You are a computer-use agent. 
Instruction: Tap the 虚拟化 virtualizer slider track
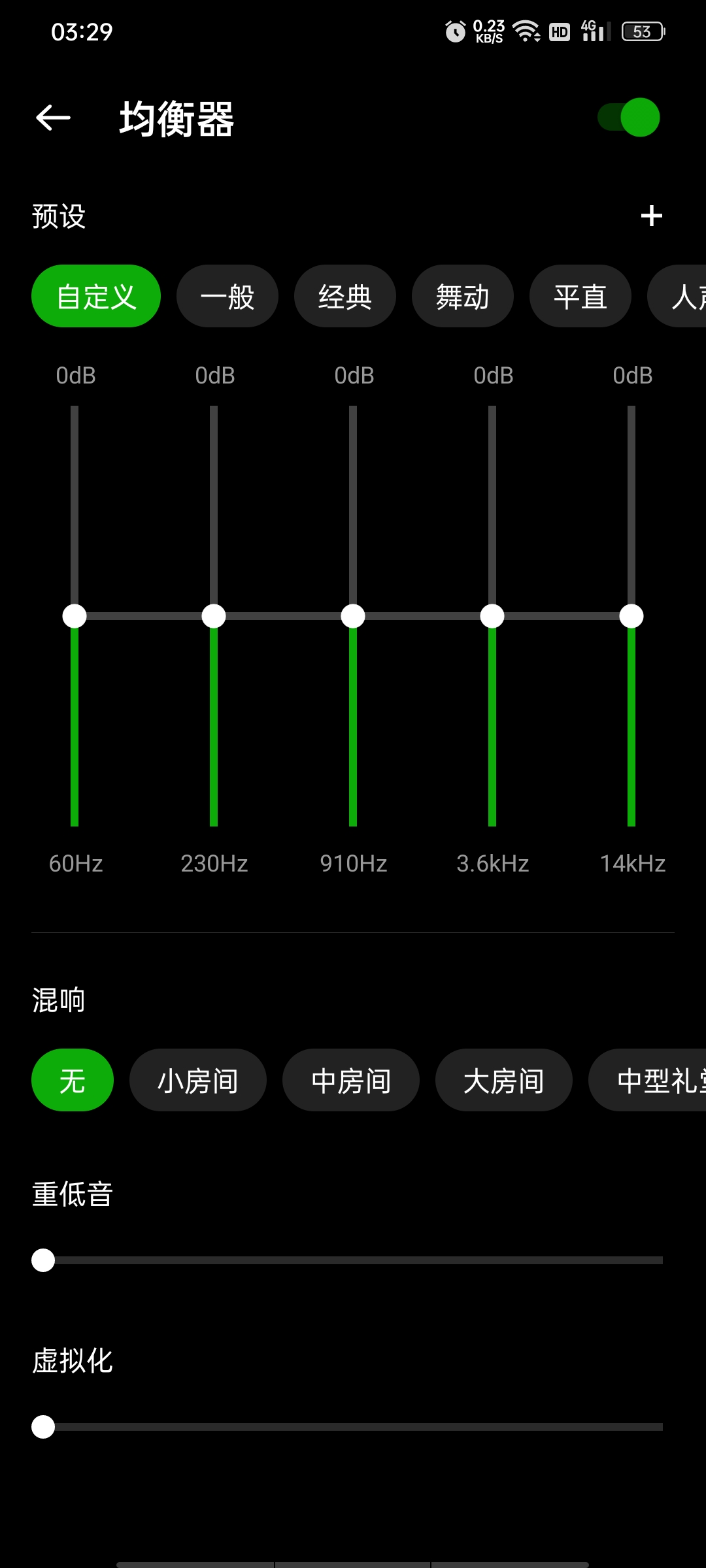[347, 1427]
